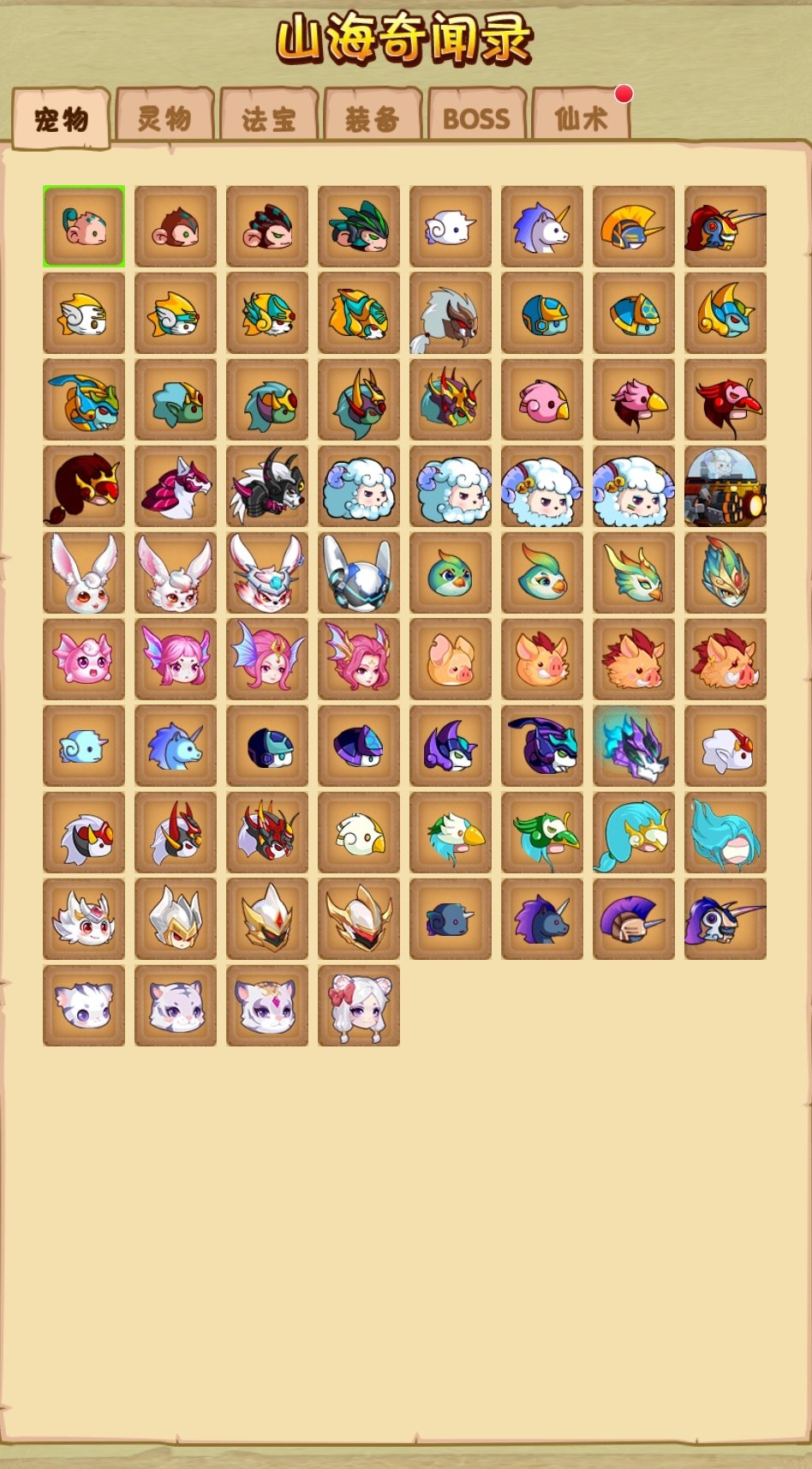Select the 宠物 tab

(62, 118)
